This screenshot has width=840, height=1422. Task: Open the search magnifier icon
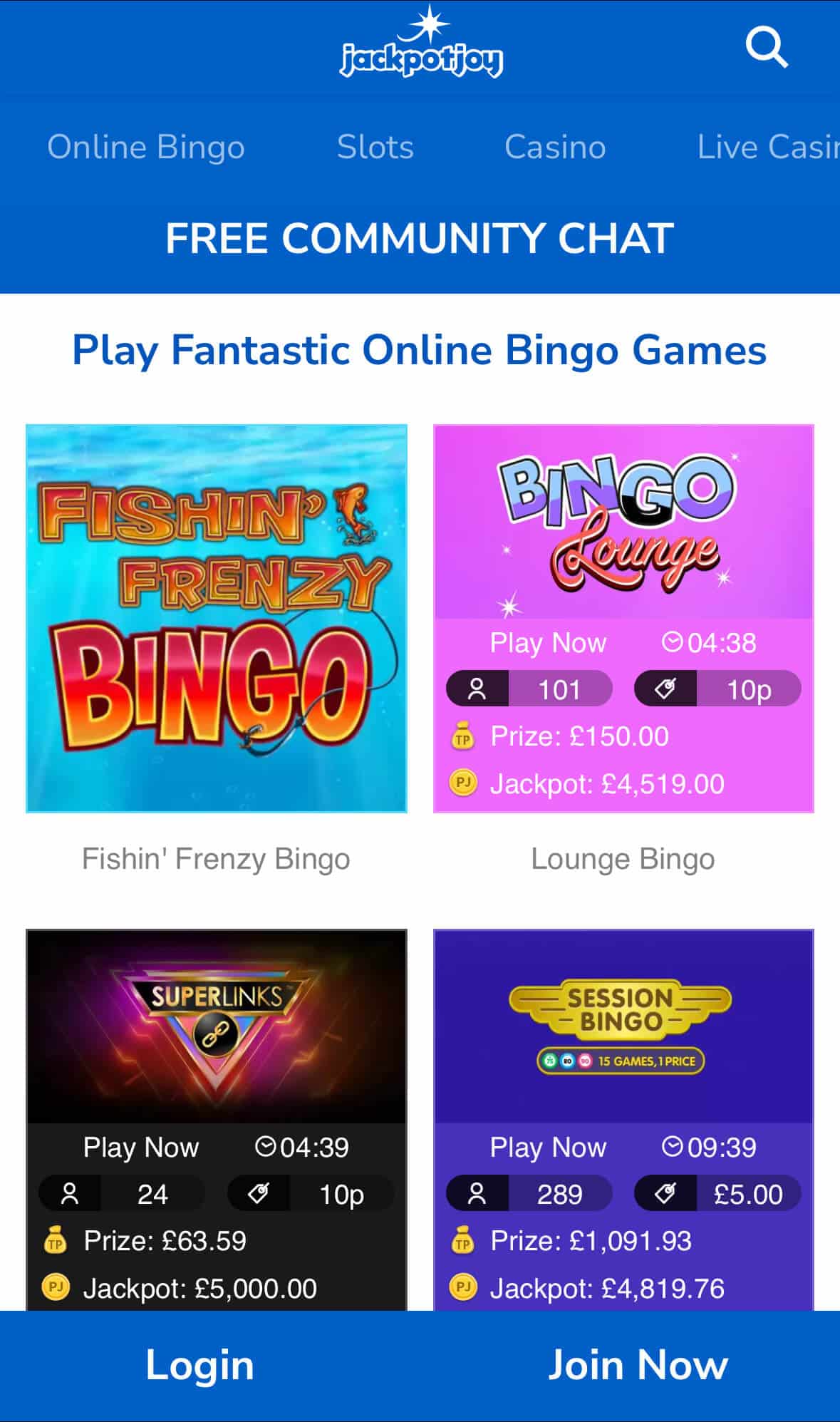[x=767, y=48]
